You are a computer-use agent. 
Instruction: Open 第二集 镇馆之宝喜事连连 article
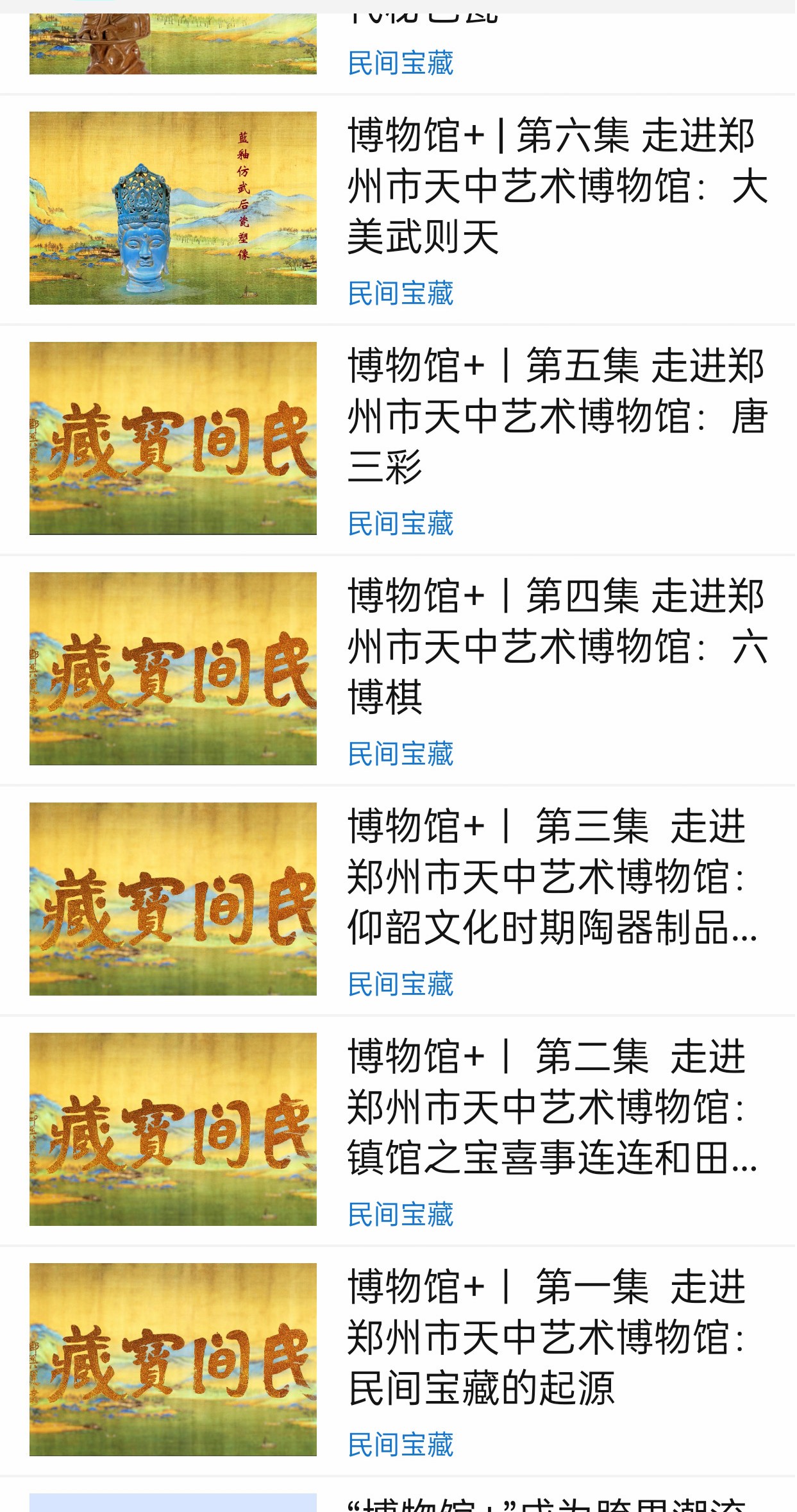pos(551,1107)
